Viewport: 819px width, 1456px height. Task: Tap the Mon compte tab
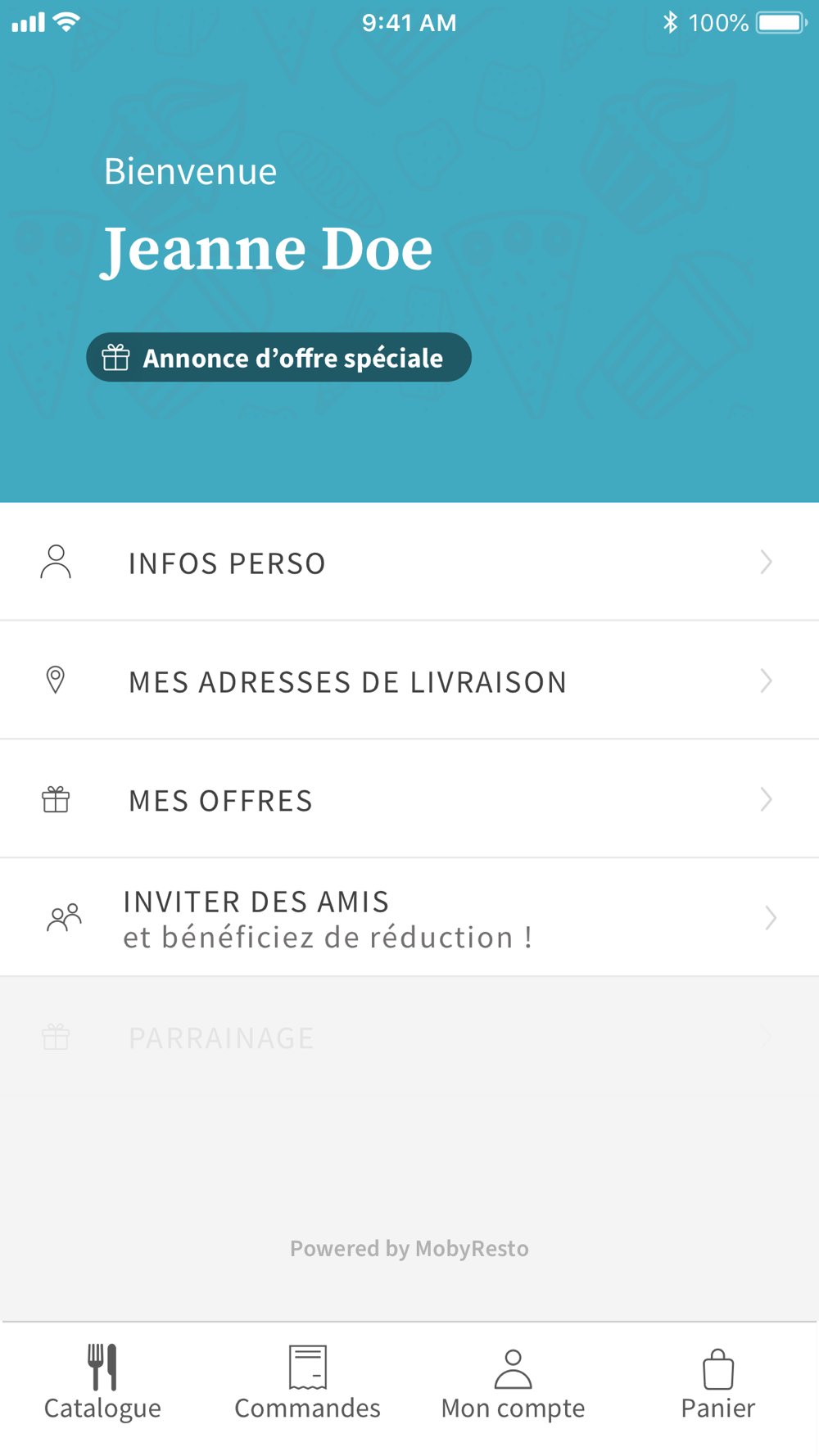[x=513, y=1384]
